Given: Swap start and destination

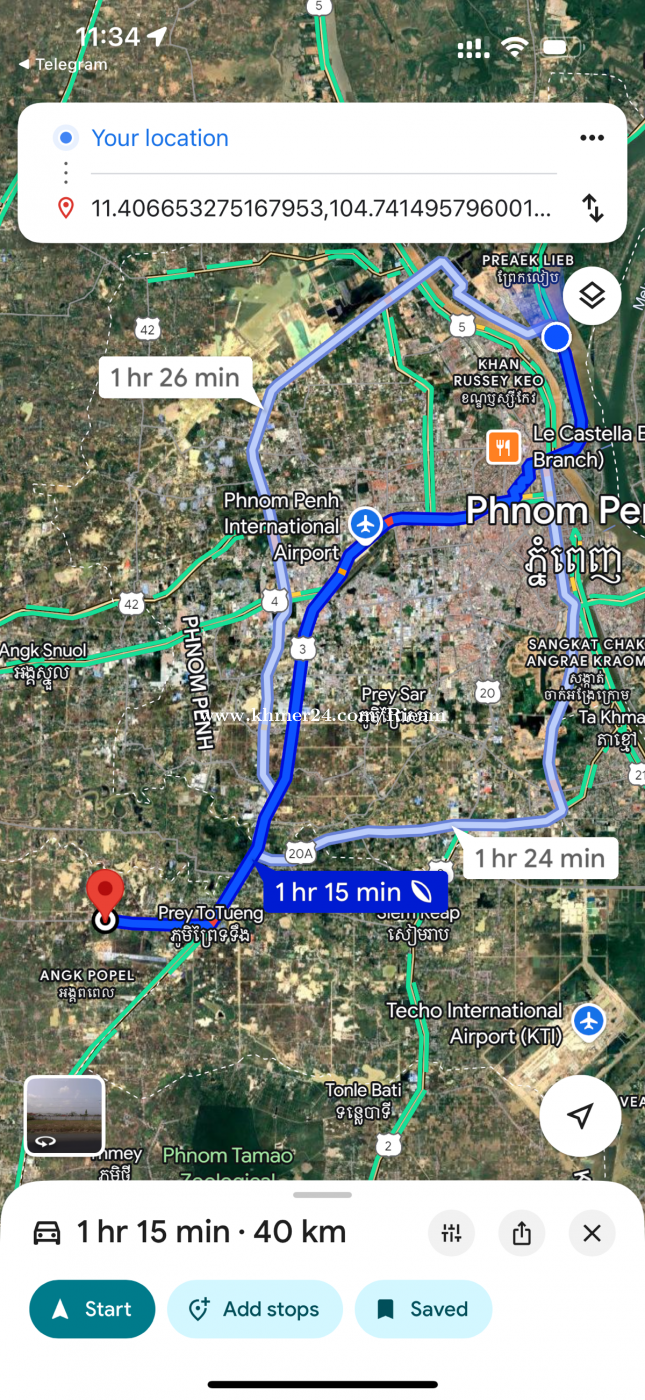Looking at the screenshot, I should point(593,208).
